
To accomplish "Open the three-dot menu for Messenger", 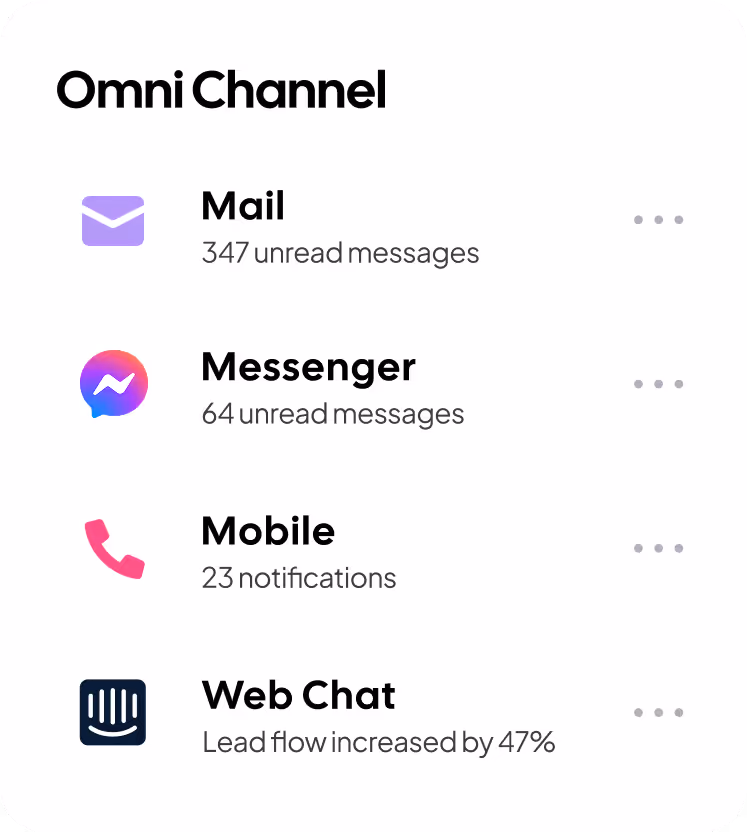I will point(658,384).
